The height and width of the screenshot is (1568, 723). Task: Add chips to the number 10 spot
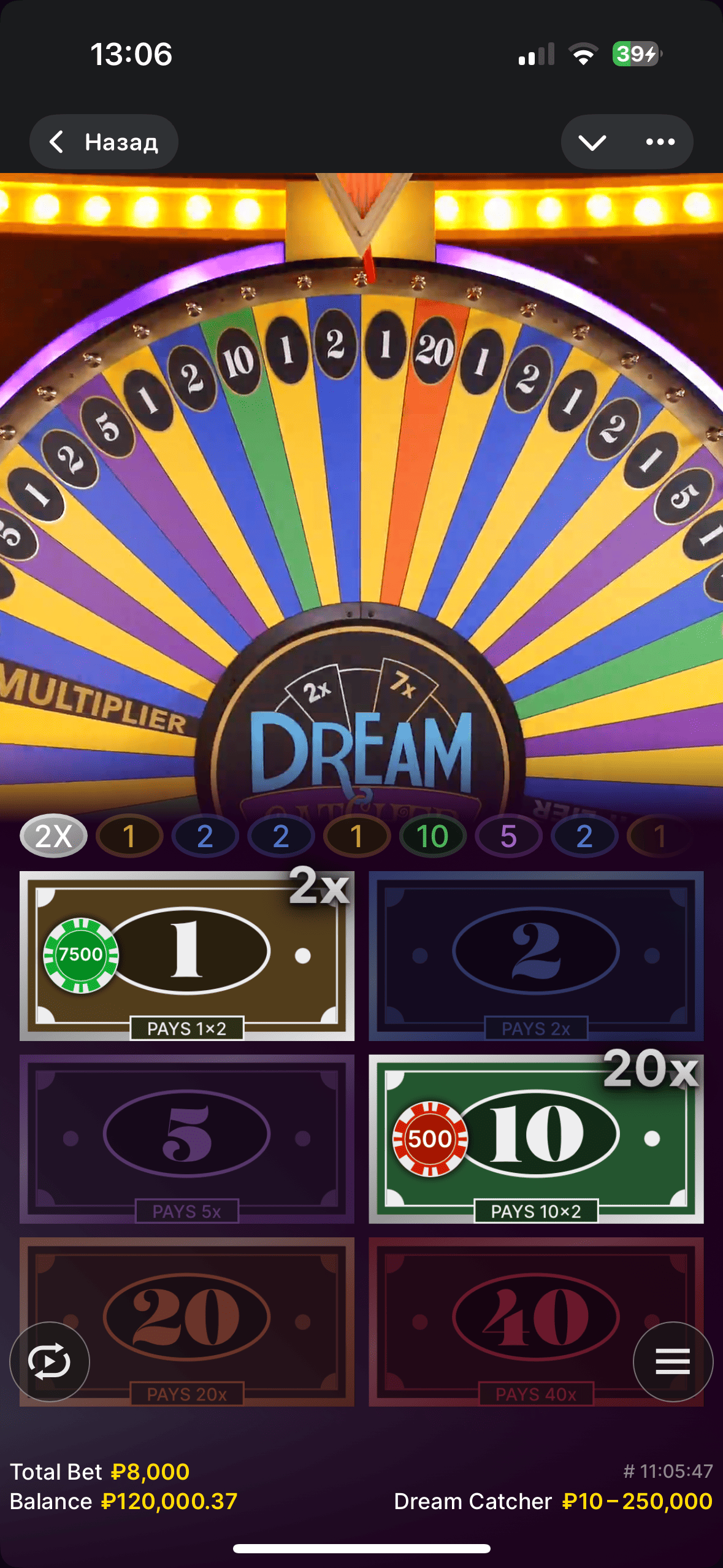tap(535, 1138)
